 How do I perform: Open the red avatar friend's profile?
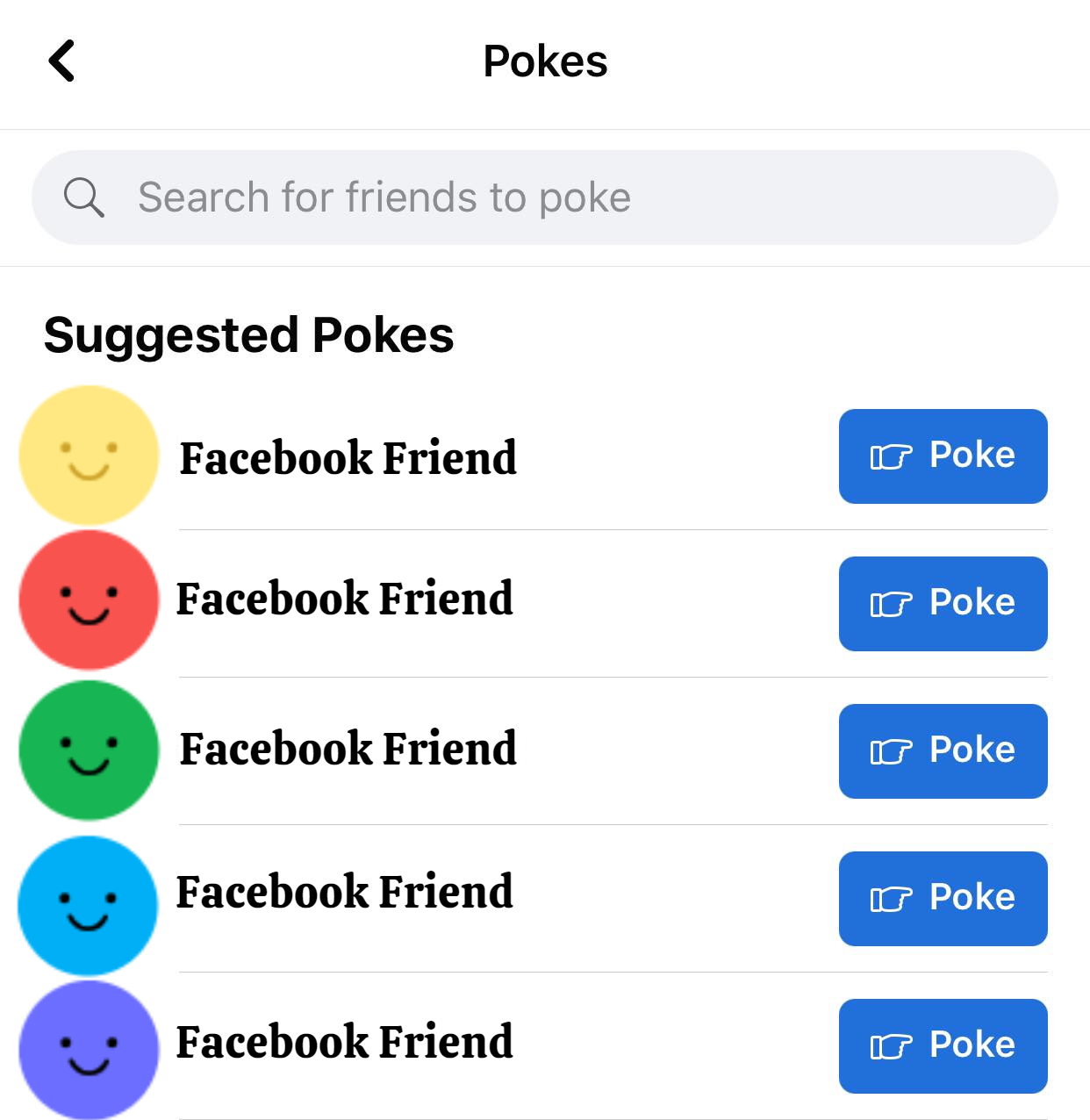(x=89, y=600)
